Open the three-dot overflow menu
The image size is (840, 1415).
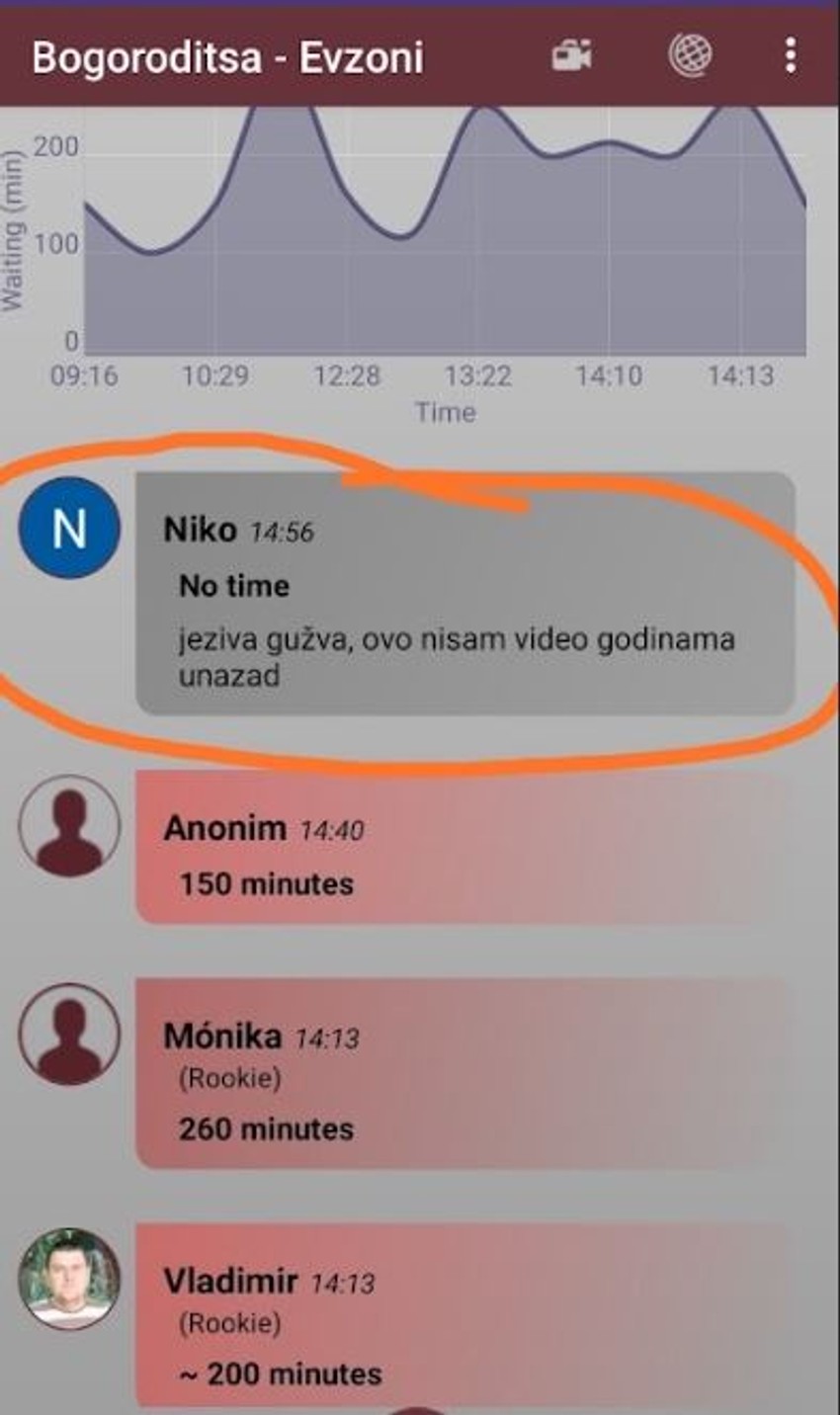point(790,55)
